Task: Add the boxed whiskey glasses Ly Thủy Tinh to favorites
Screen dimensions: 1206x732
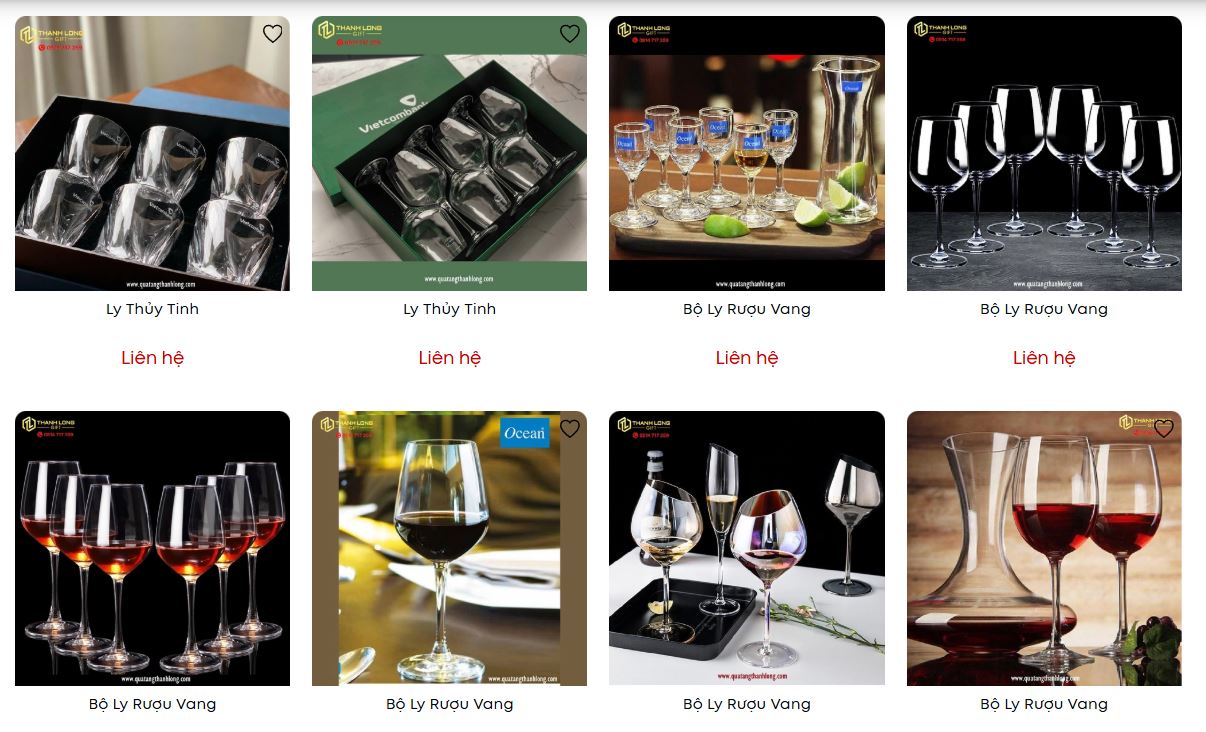Action: pos(273,34)
